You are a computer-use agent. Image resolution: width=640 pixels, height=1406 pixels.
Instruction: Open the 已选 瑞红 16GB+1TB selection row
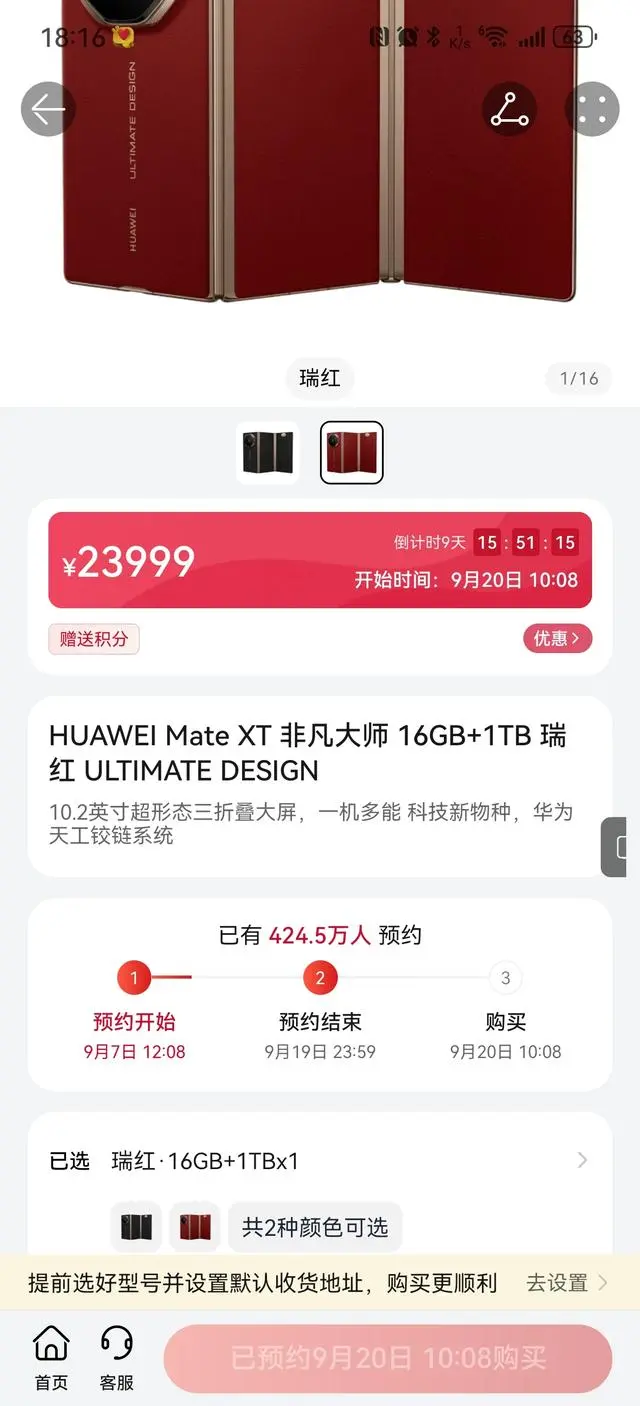[320, 1161]
